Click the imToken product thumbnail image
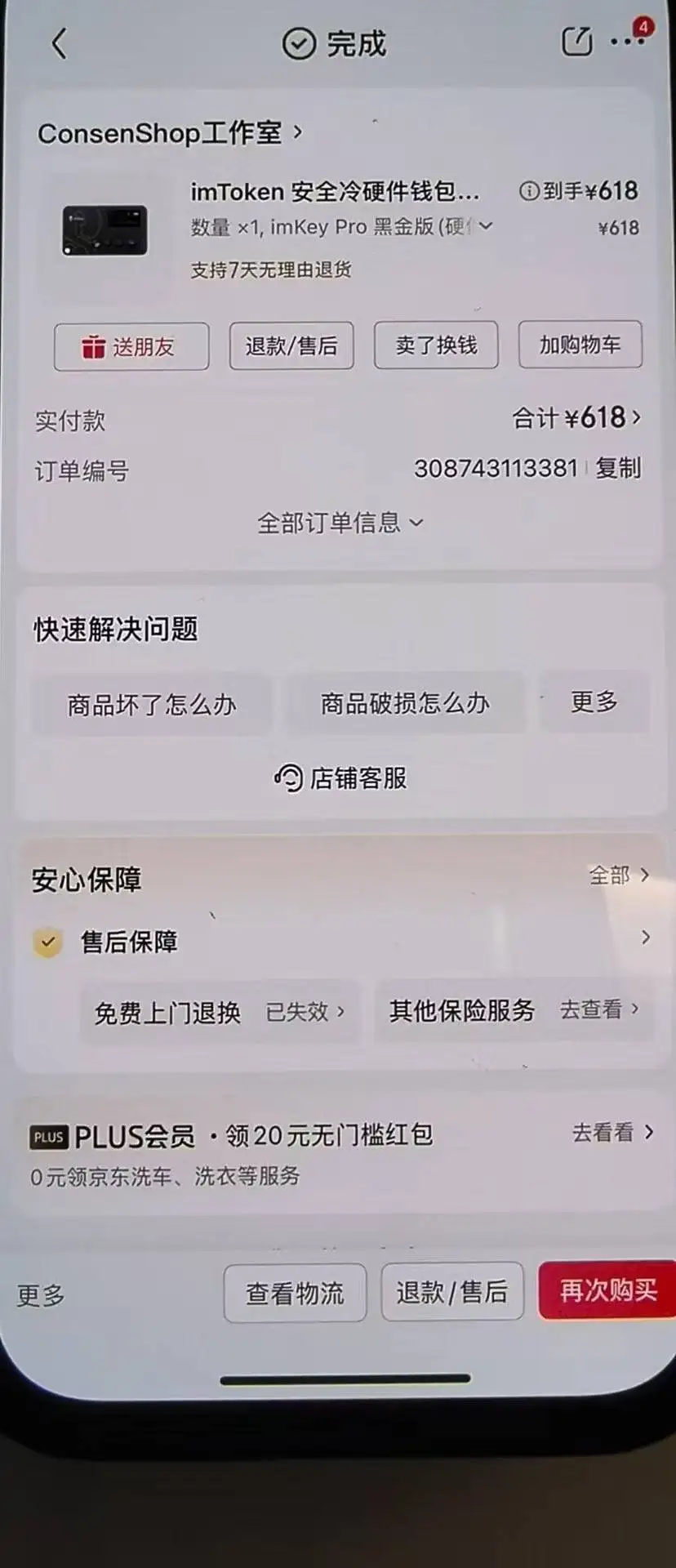This screenshot has height=1568, width=676. point(105,231)
